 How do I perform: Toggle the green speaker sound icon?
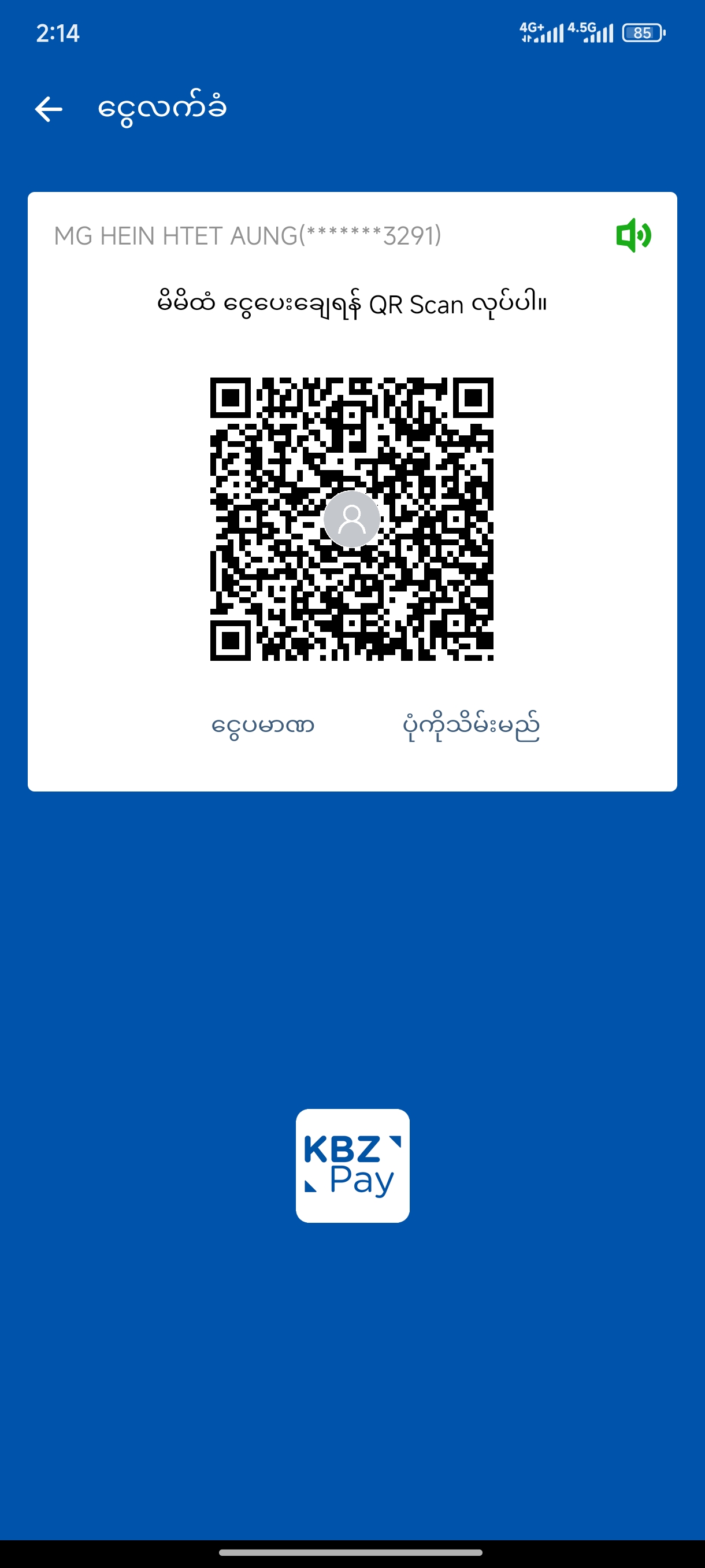click(x=633, y=235)
